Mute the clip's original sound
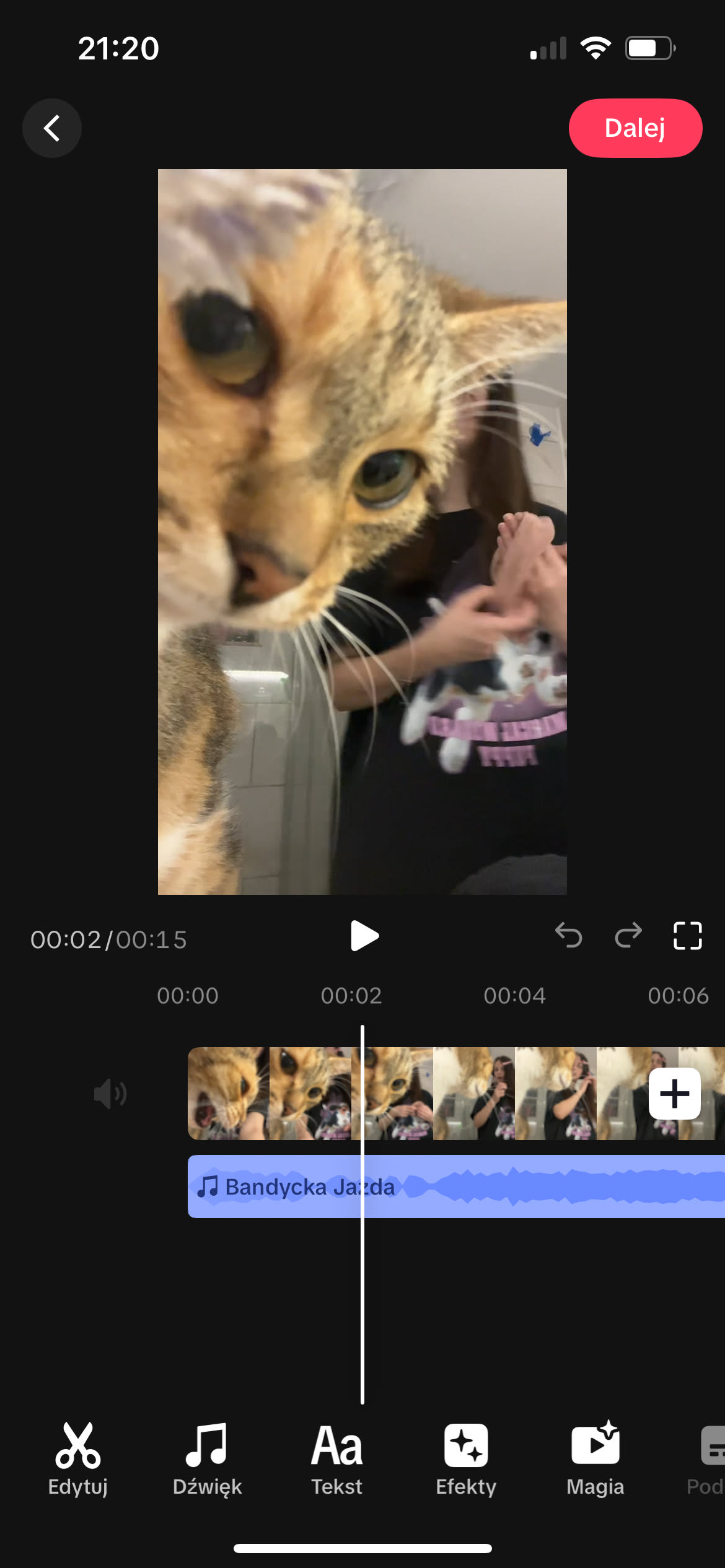Viewport: 725px width, 1568px height. pyautogui.click(x=110, y=1094)
